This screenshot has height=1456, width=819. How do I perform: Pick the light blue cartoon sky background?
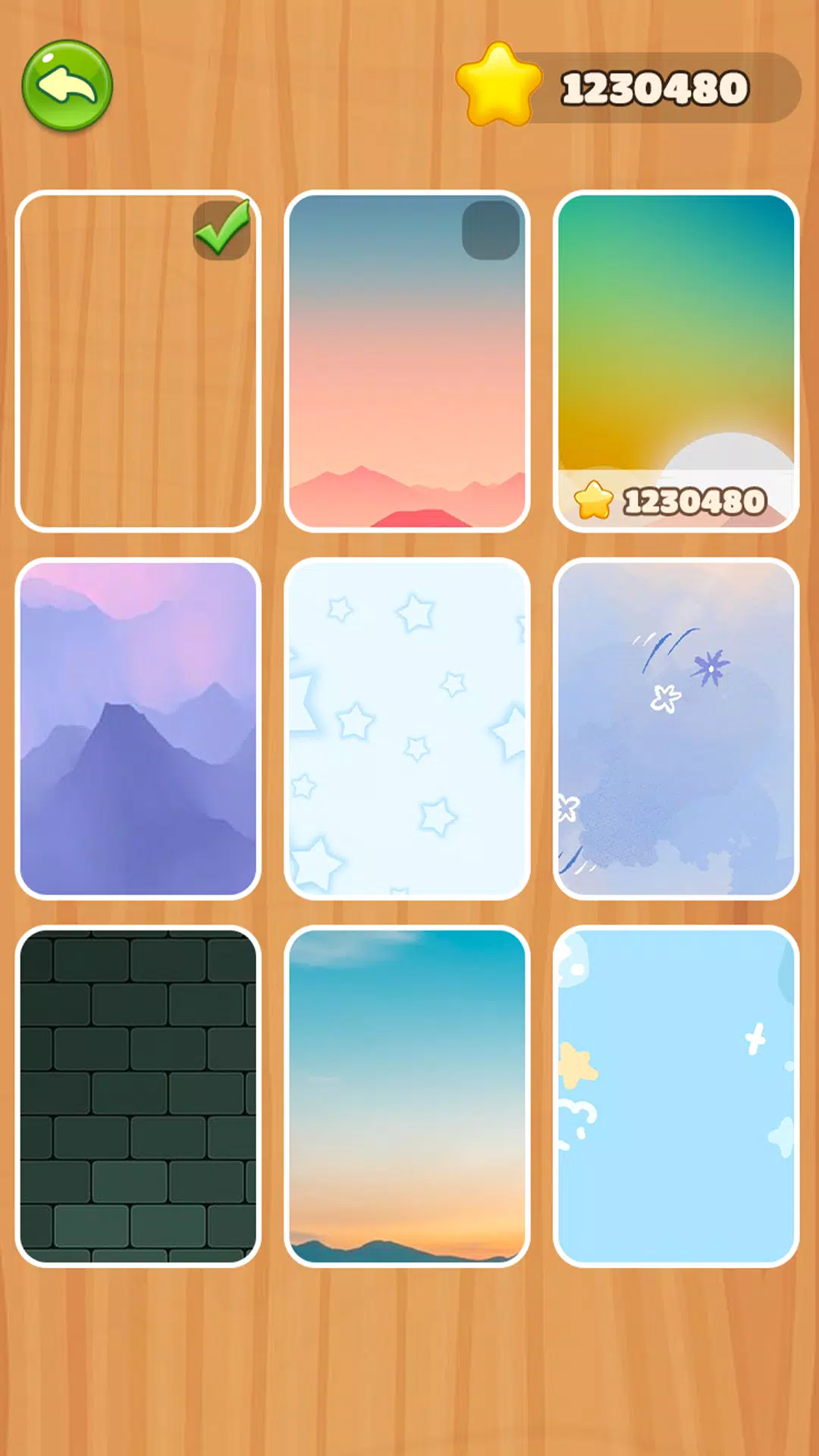[x=676, y=1096]
